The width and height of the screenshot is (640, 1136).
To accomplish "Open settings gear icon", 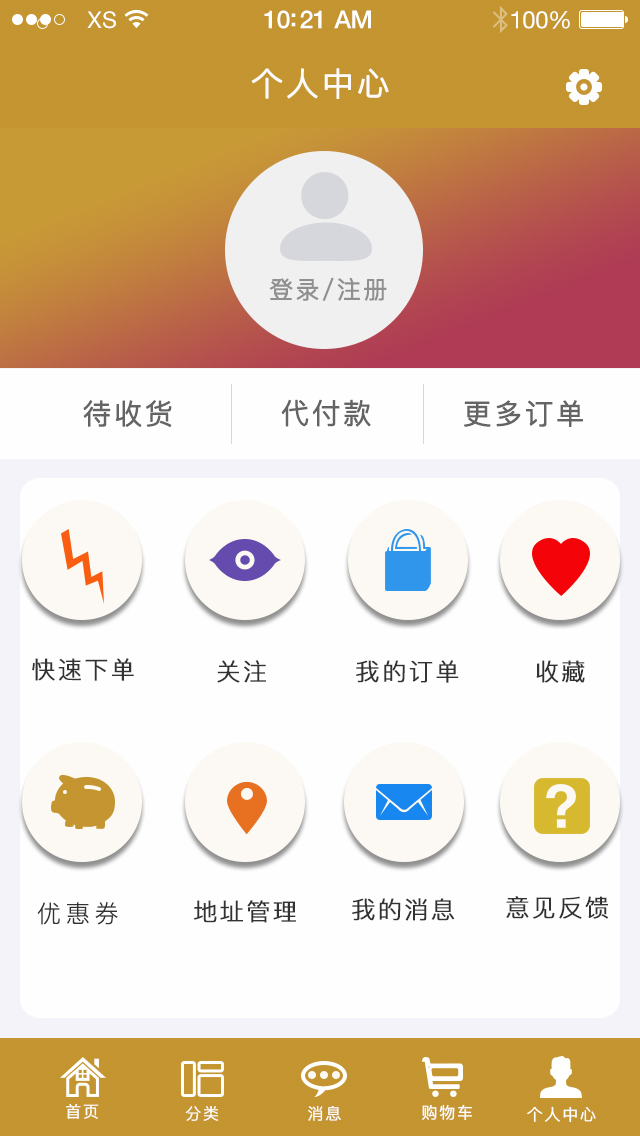I will point(584,87).
